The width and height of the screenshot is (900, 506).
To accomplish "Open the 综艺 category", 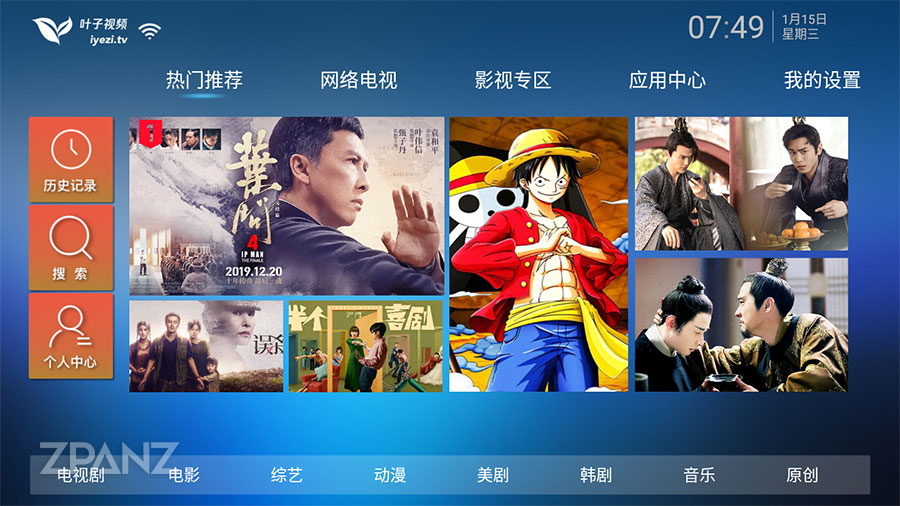I will point(287,475).
